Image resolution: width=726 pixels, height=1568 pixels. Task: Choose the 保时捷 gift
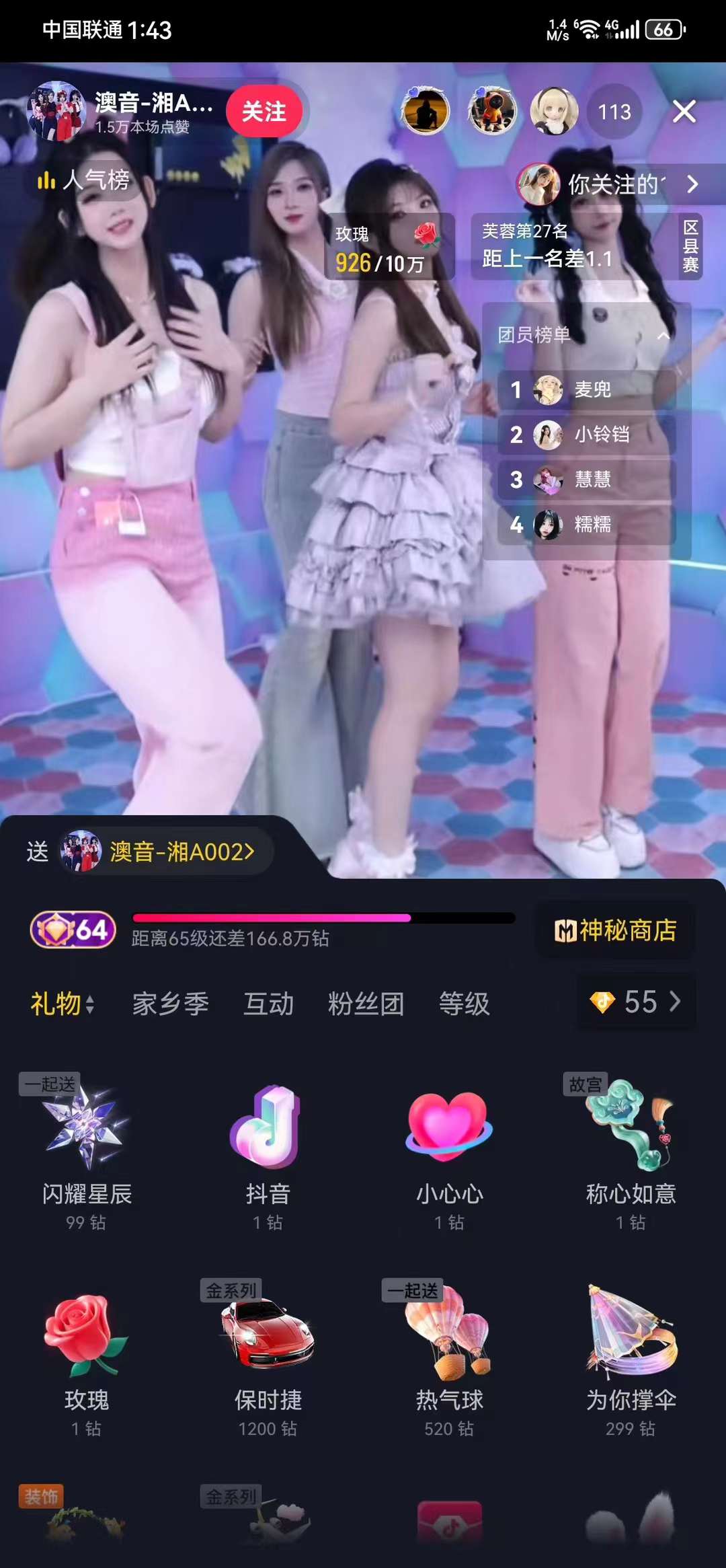268,1360
